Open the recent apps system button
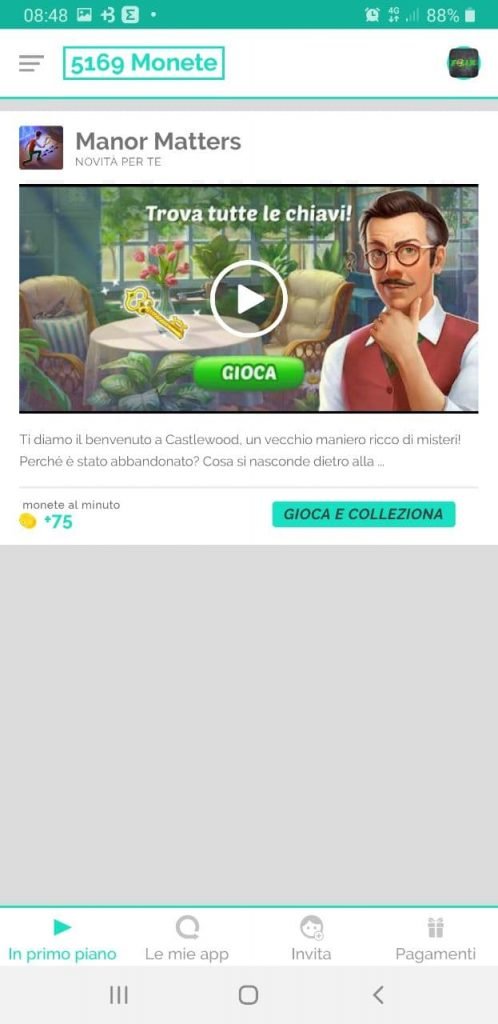Image resolution: width=498 pixels, height=1024 pixels. tap(119, 995)
